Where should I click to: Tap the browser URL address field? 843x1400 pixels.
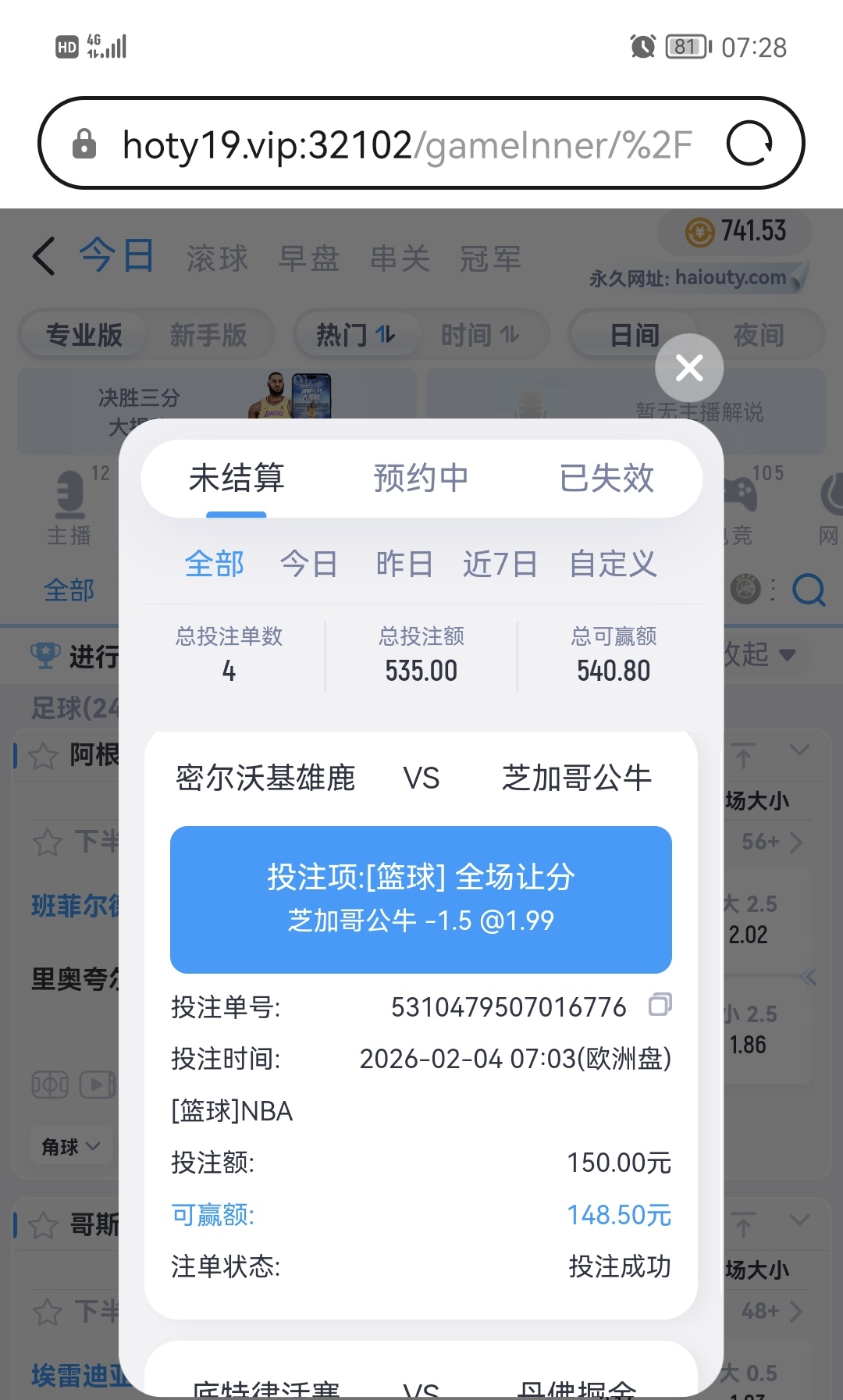point(406,144)
